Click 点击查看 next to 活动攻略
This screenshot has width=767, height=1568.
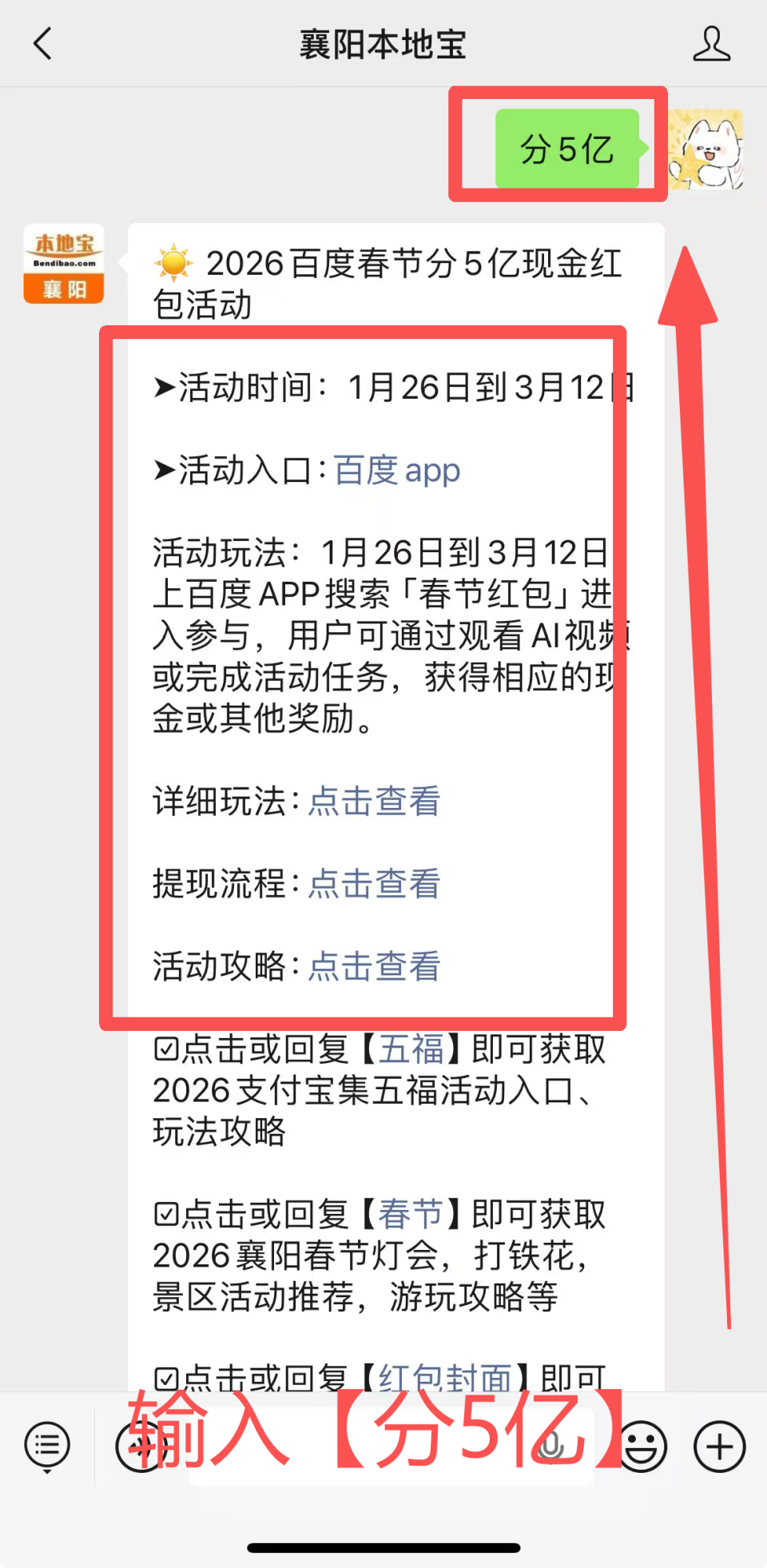pos(373,967)
